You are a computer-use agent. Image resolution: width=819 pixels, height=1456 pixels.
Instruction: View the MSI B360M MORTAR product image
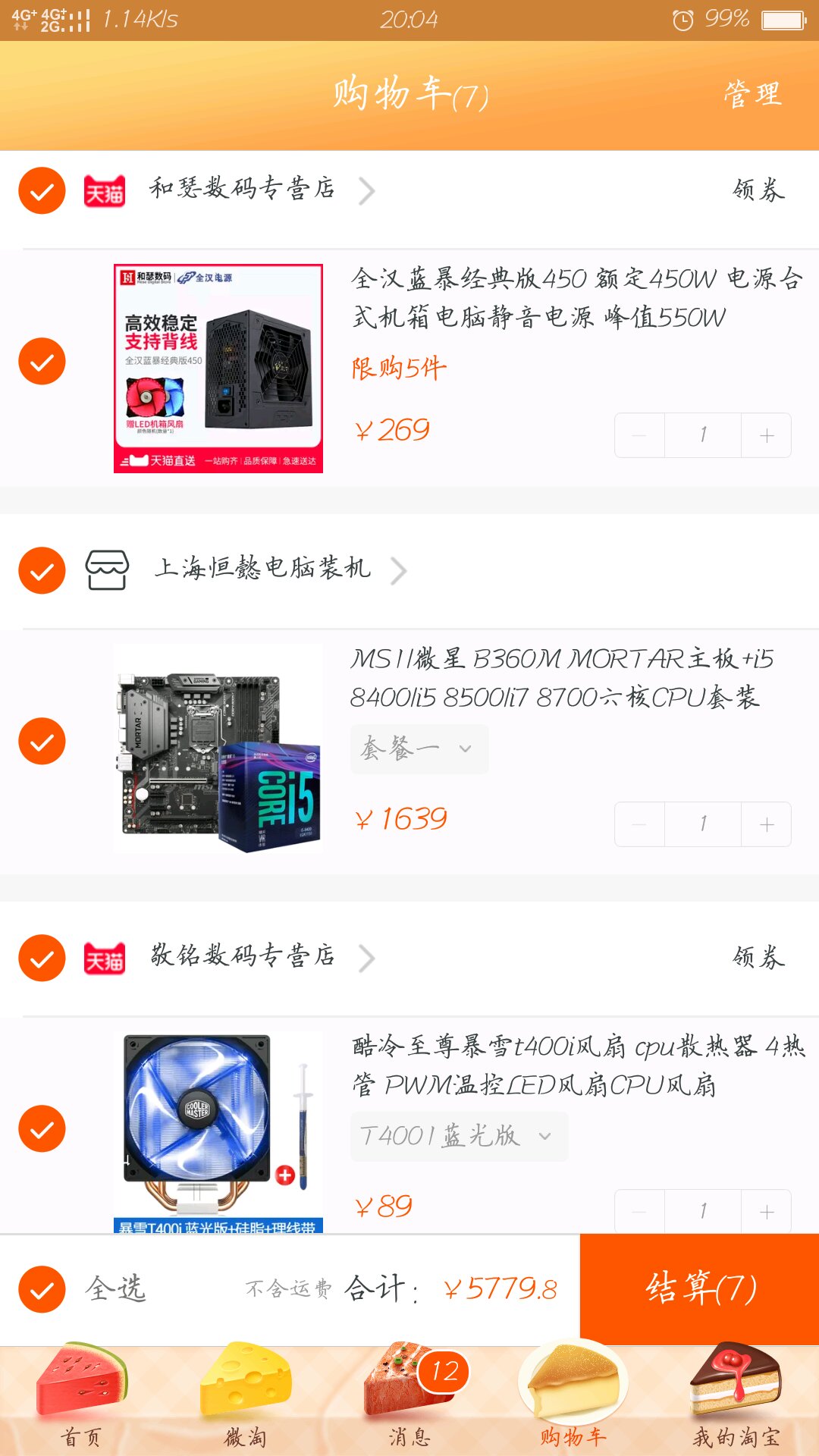click(x=218, y=749)
